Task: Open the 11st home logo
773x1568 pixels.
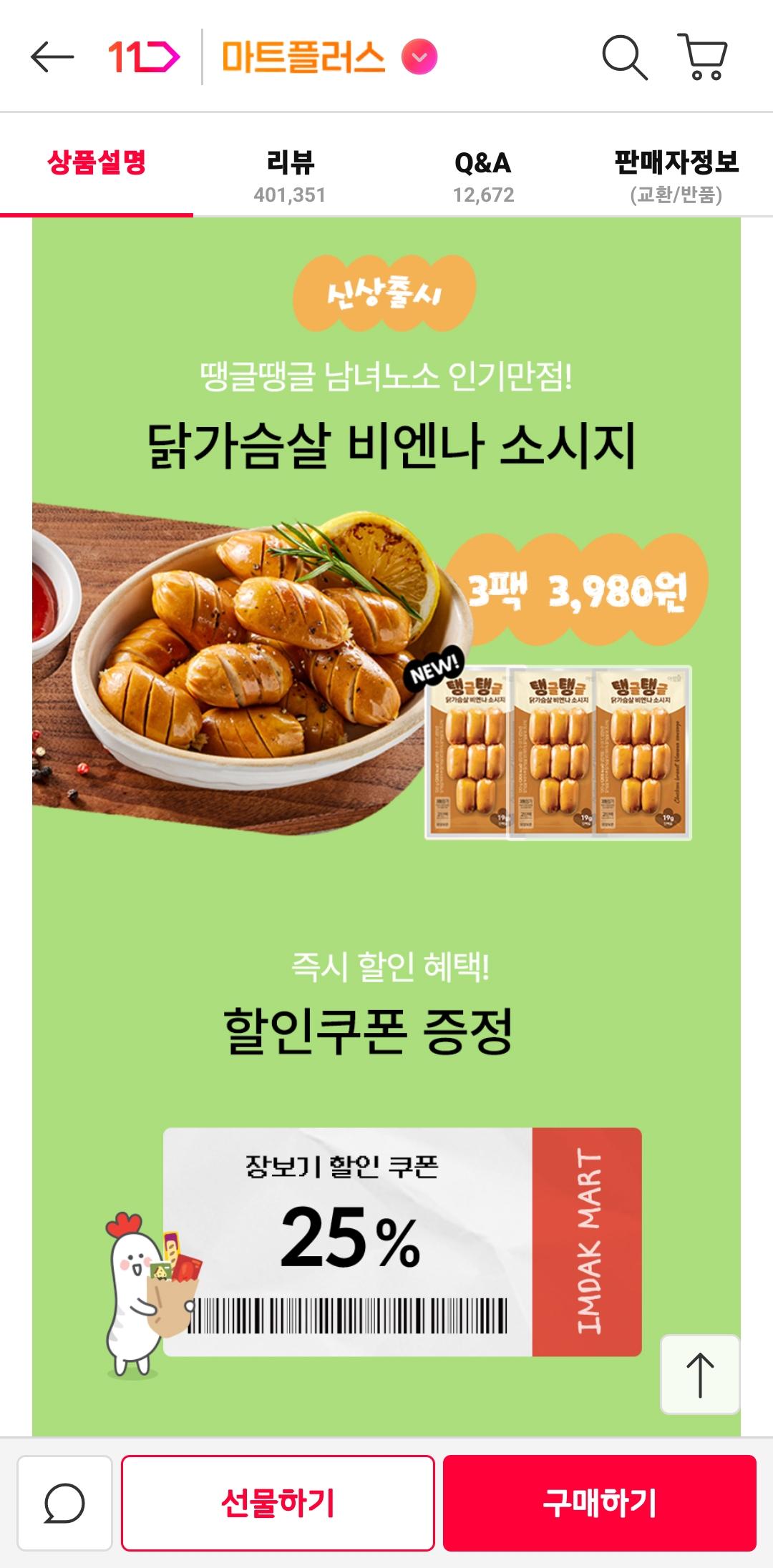Action: click(x=144, y=57)
